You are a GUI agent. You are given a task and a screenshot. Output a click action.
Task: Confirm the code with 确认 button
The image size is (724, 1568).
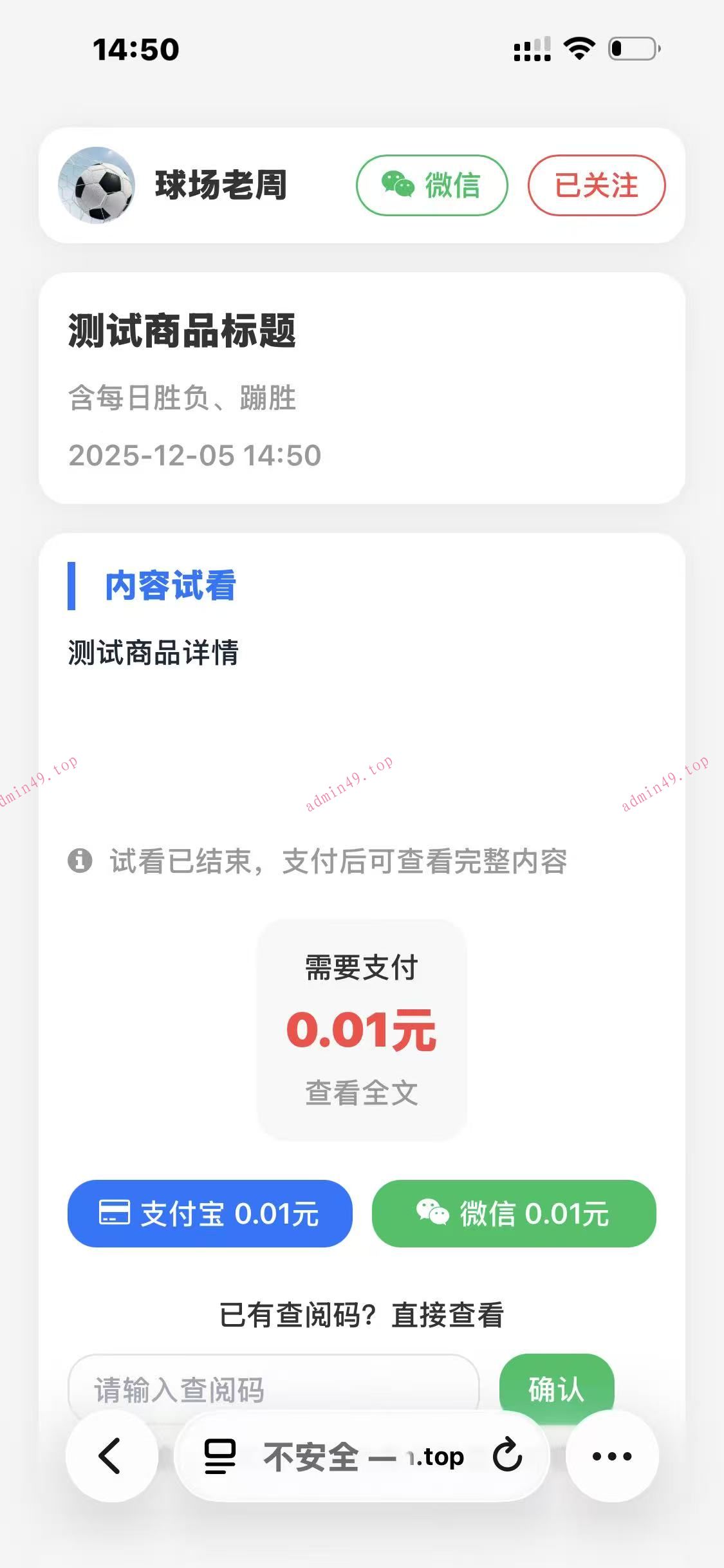point(556,1388)
